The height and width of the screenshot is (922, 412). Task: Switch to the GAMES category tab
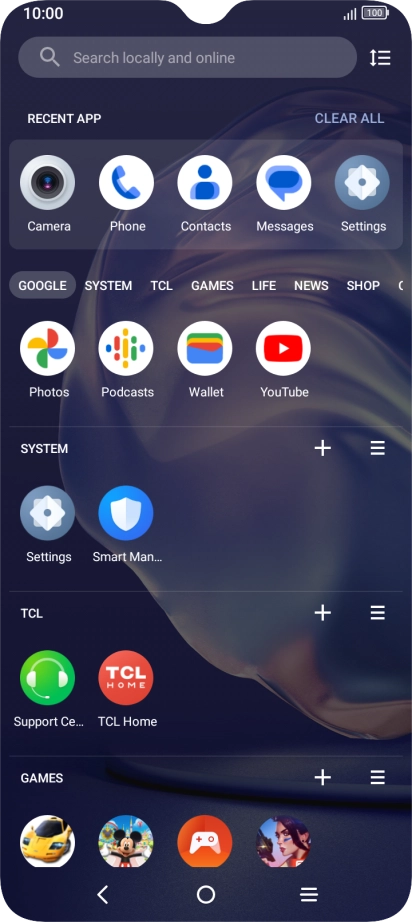point(212,285)
